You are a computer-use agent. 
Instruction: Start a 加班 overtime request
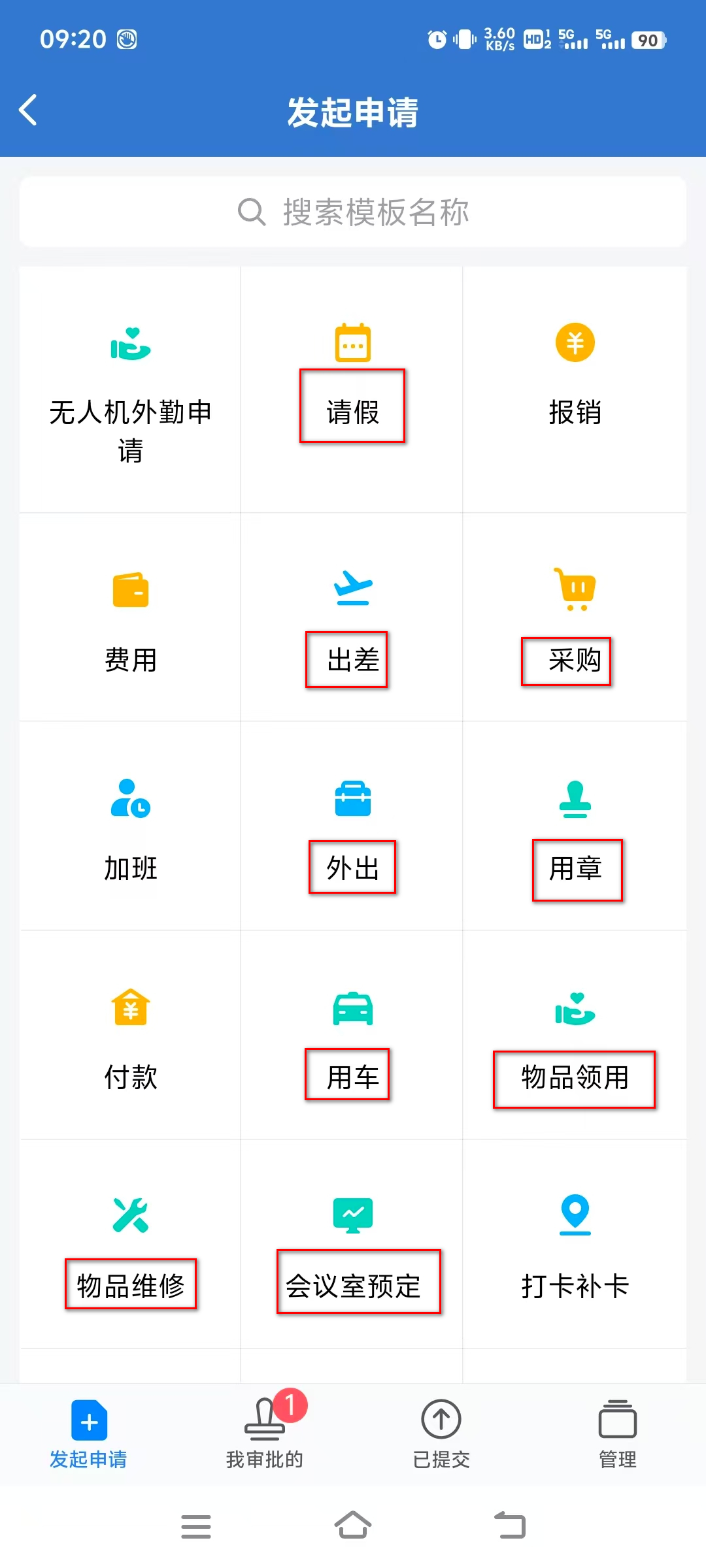130,830
